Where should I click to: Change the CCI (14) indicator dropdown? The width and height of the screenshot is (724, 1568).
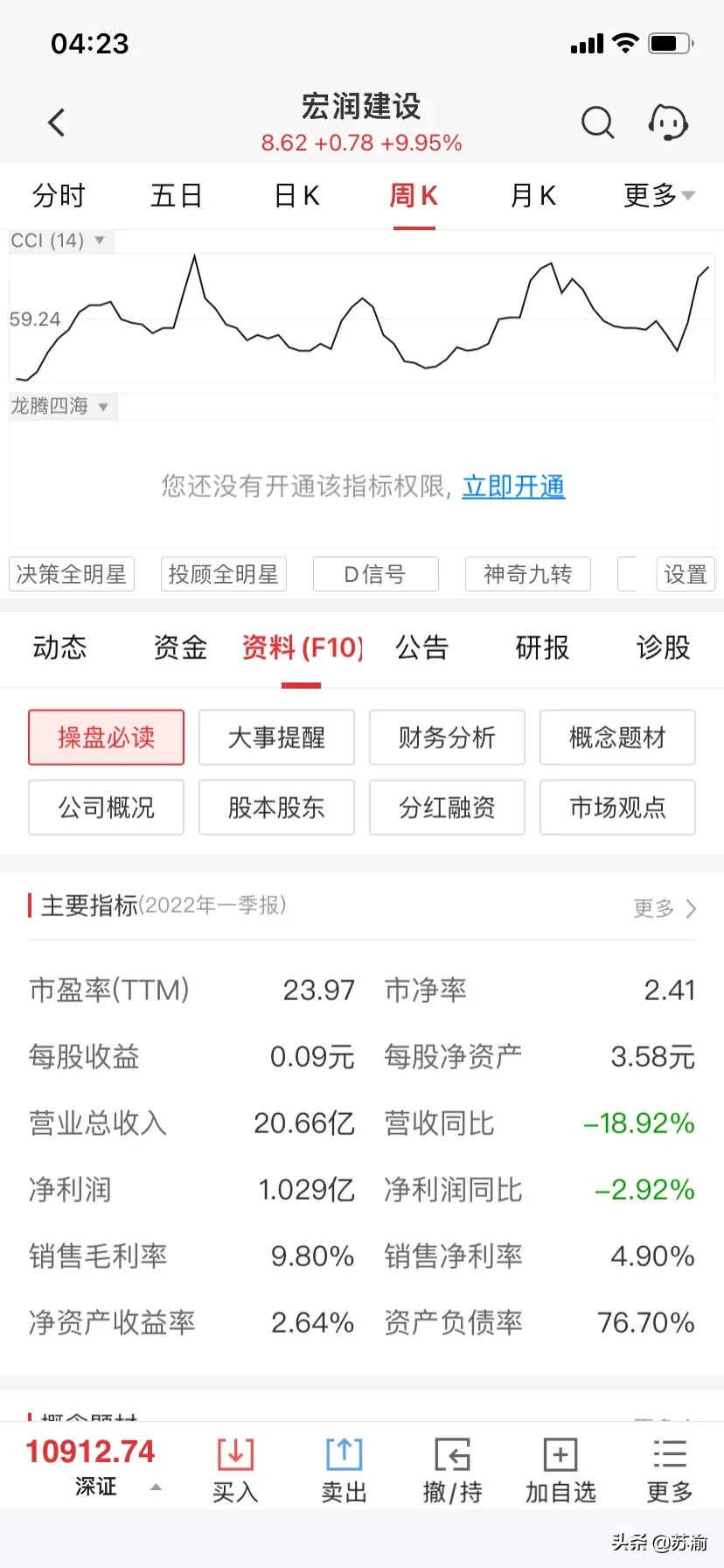tap(58, 241)
